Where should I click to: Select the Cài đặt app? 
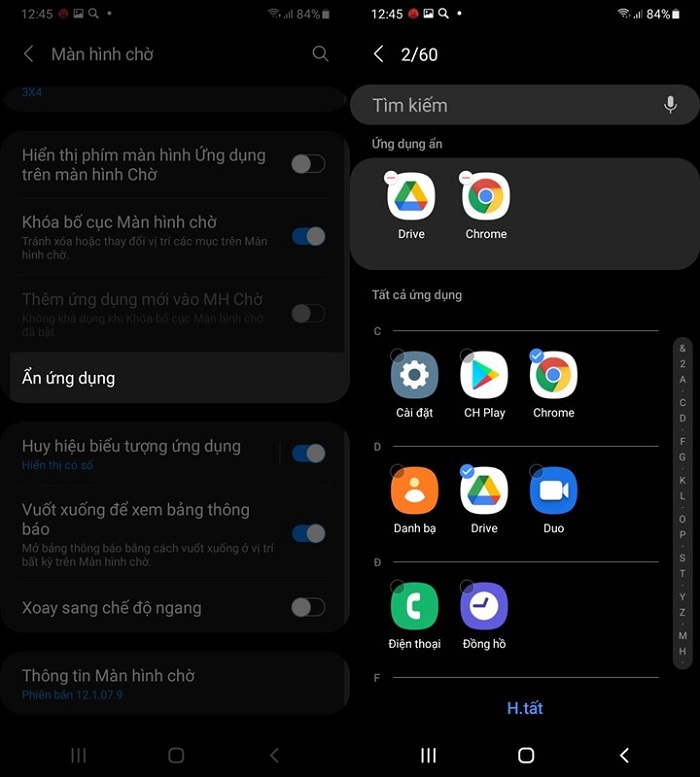[x=414, y=377]
